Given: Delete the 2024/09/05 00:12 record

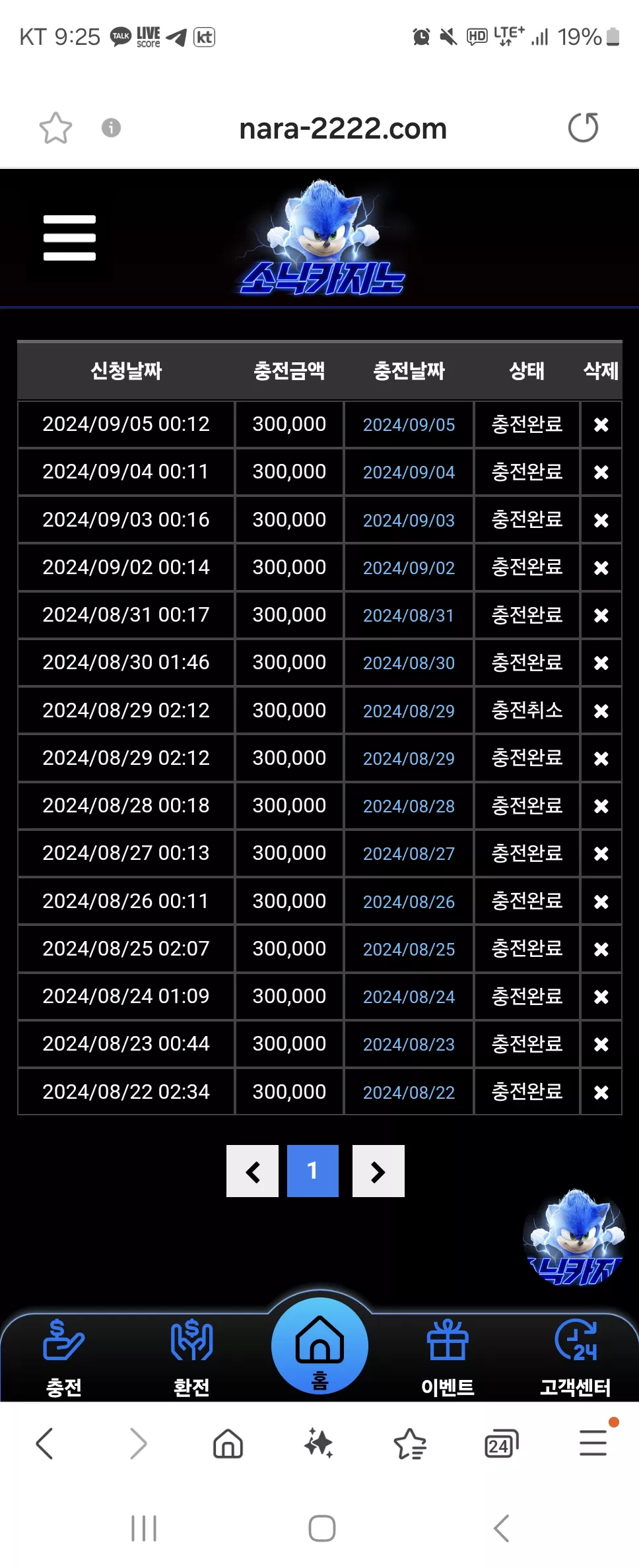Looking at the screenshot, I should [601, 424].
